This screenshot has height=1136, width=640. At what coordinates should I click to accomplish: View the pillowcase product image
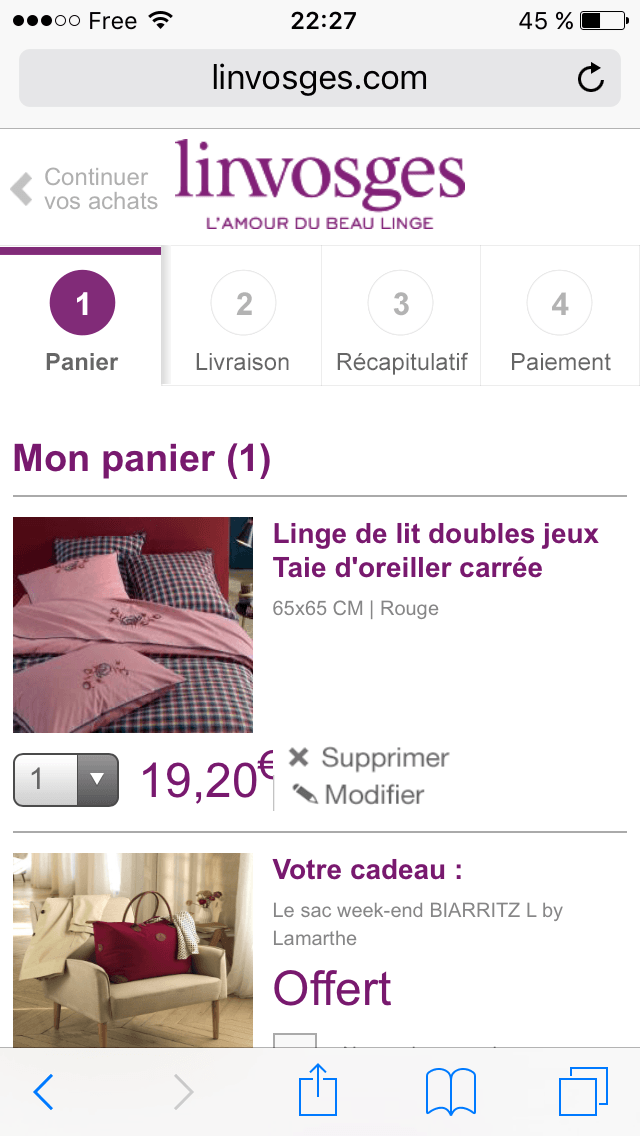(x=133, y=625)
